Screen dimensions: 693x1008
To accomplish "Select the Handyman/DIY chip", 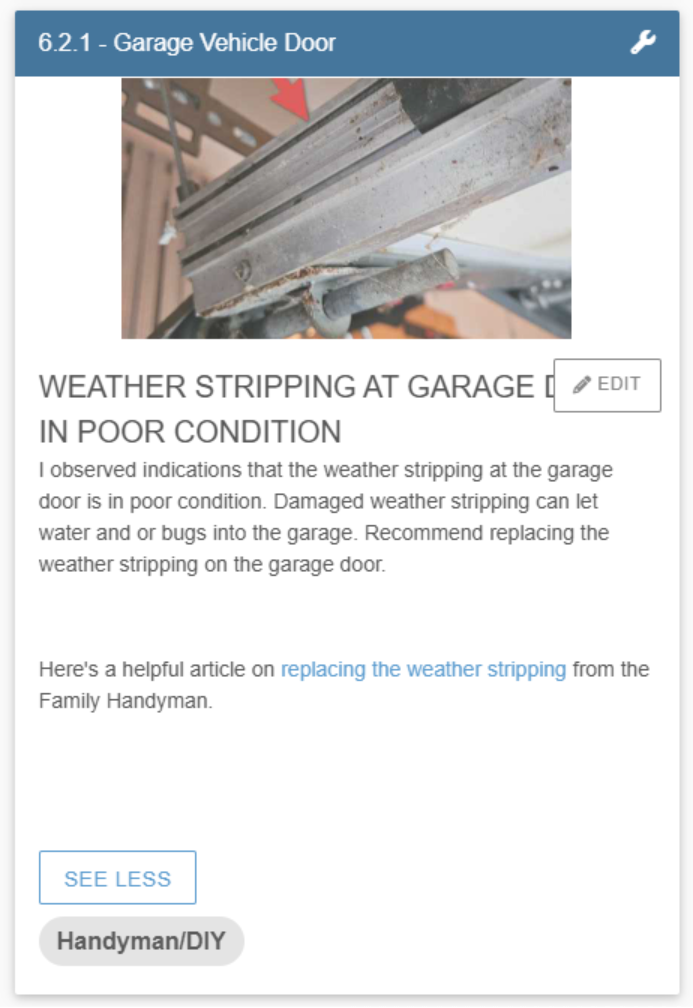I will point(141,941).
